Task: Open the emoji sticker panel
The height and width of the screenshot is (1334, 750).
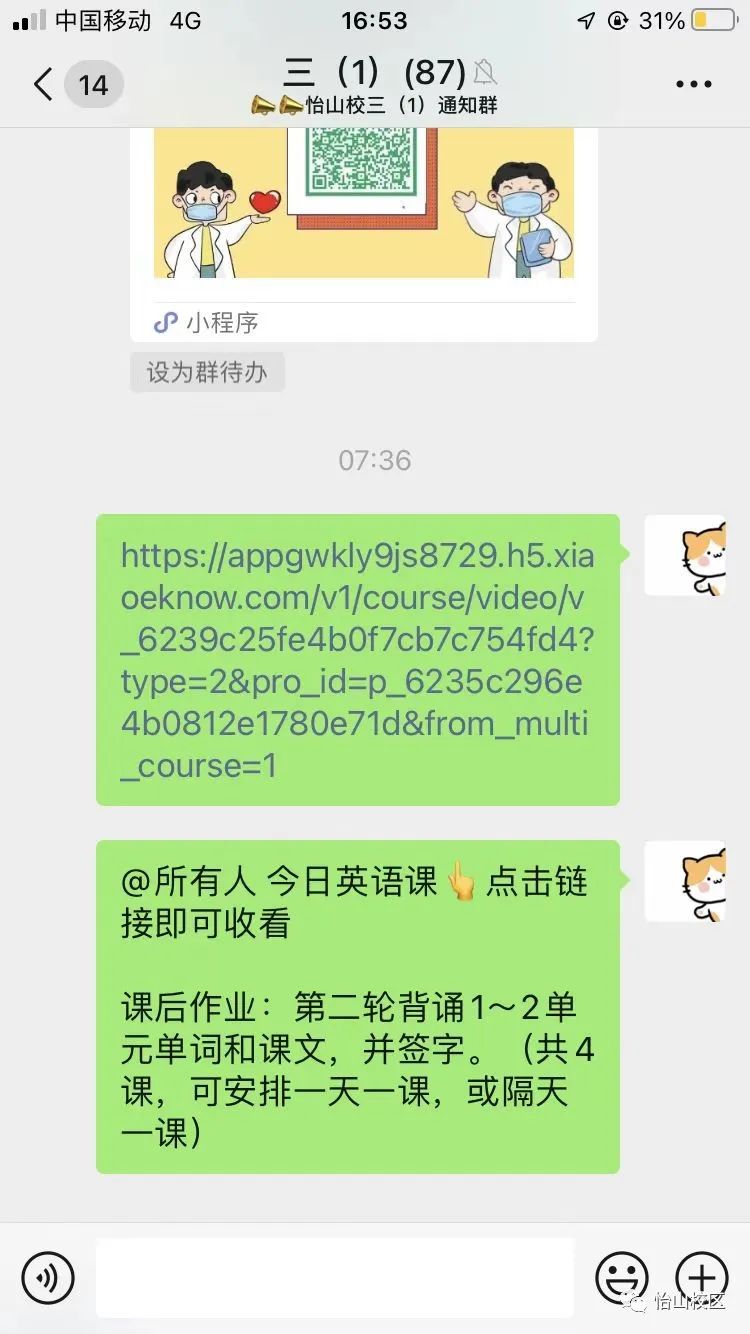Action: [621, 1278]
